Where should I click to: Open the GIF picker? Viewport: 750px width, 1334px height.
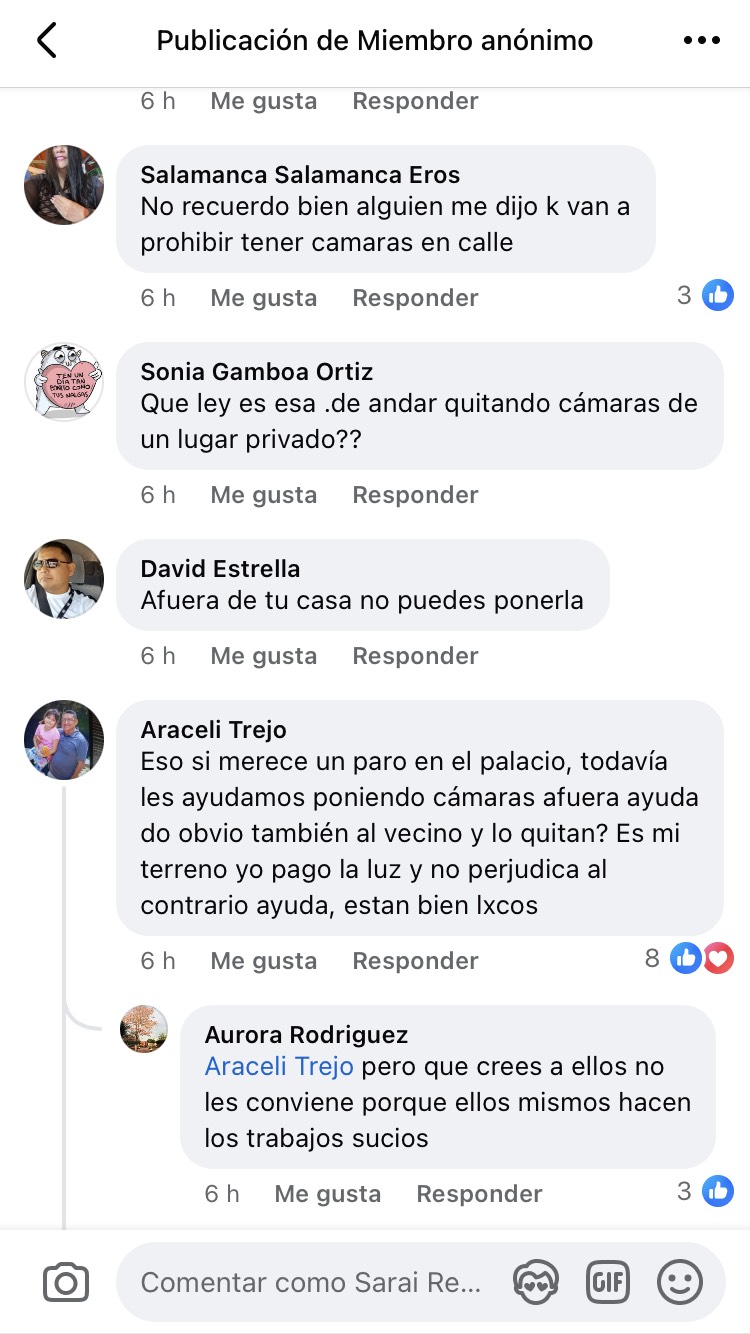[x=608, y=1282]
